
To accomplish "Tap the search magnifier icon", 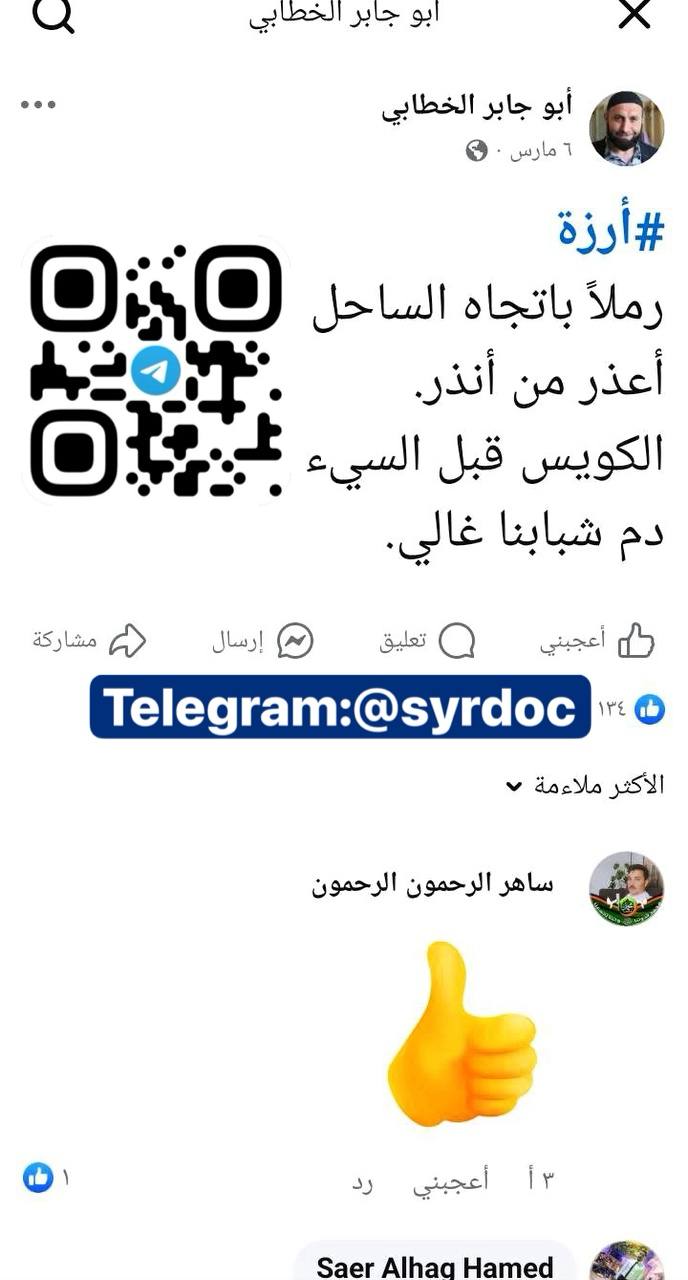I will (x=53, y=15).
